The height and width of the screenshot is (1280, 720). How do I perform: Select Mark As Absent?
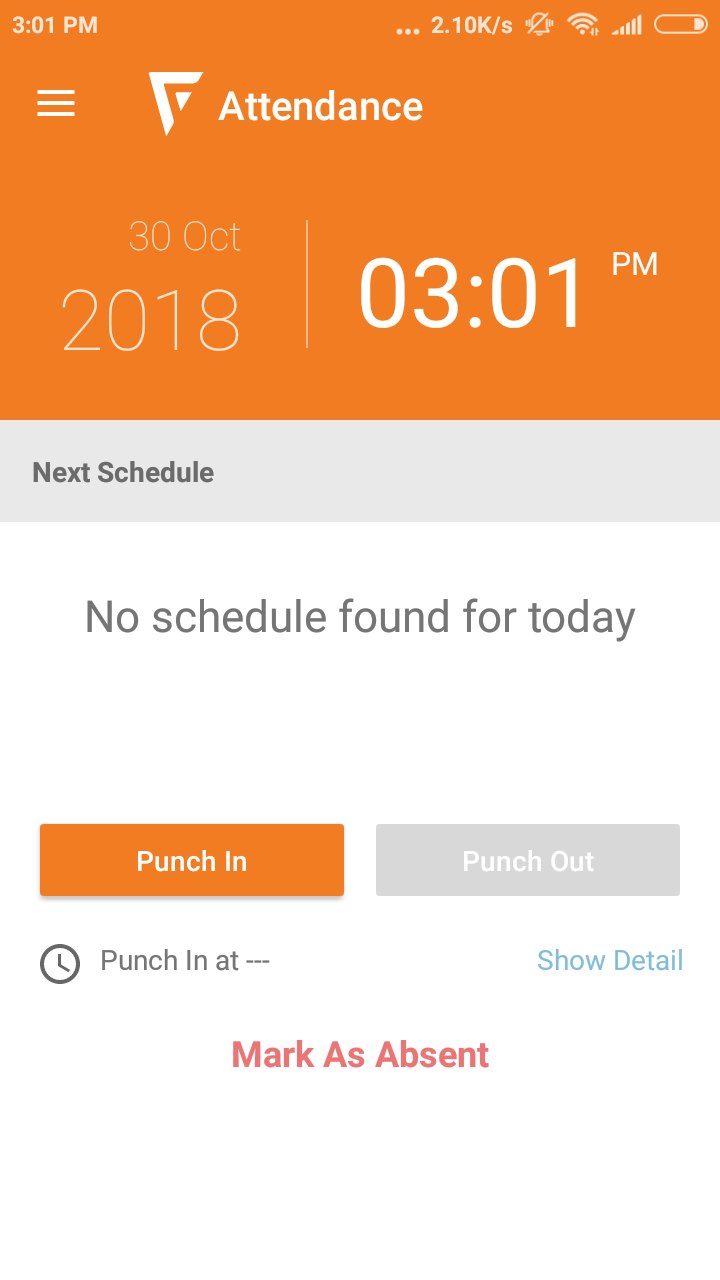coord(360,1055)
